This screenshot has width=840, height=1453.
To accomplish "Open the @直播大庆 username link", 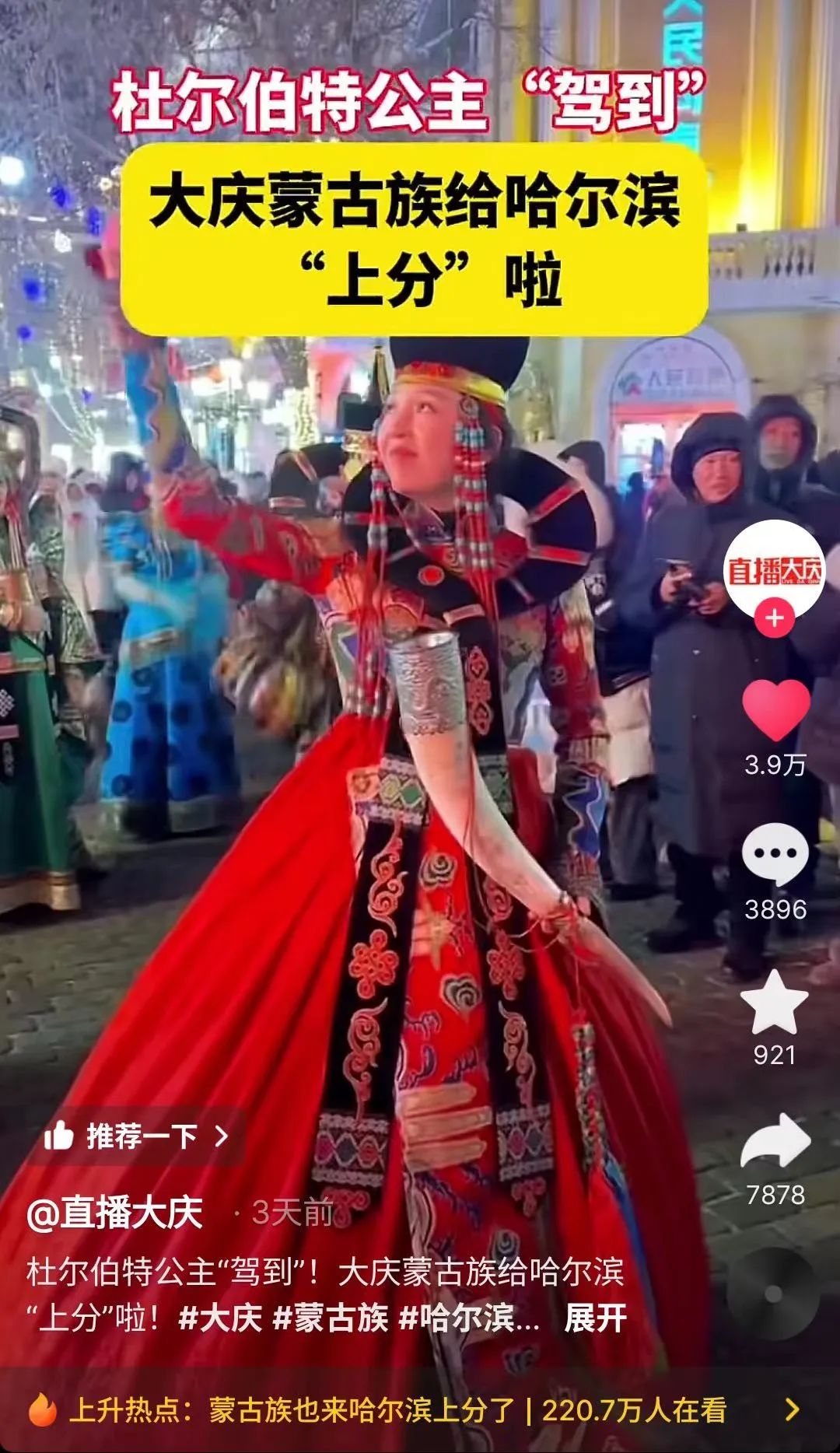I will tap(115, 1213).
